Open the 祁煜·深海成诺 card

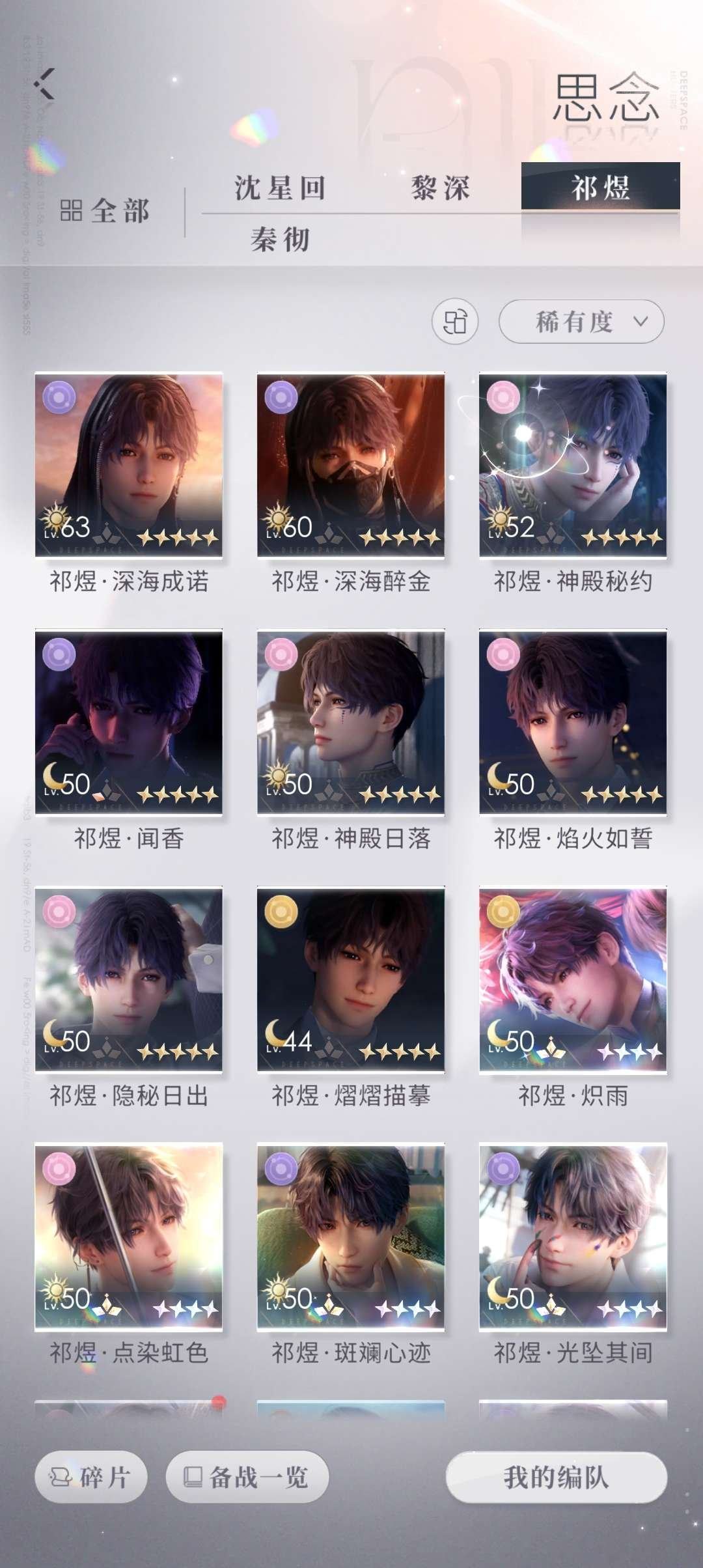[x=129, y=465]
